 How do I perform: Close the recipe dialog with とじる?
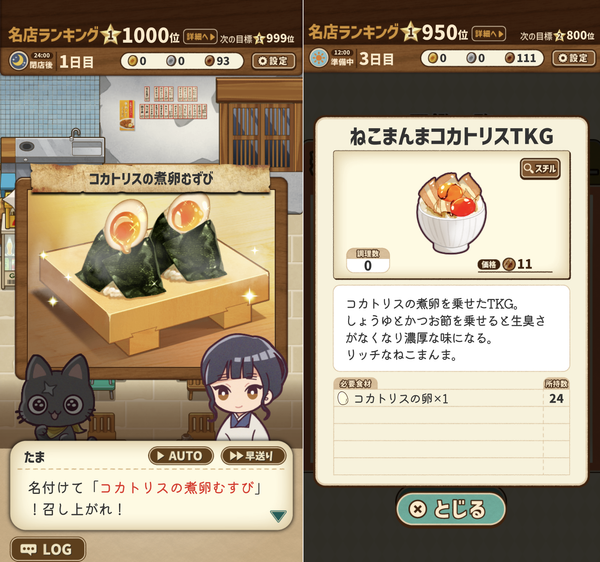[451, 509]
